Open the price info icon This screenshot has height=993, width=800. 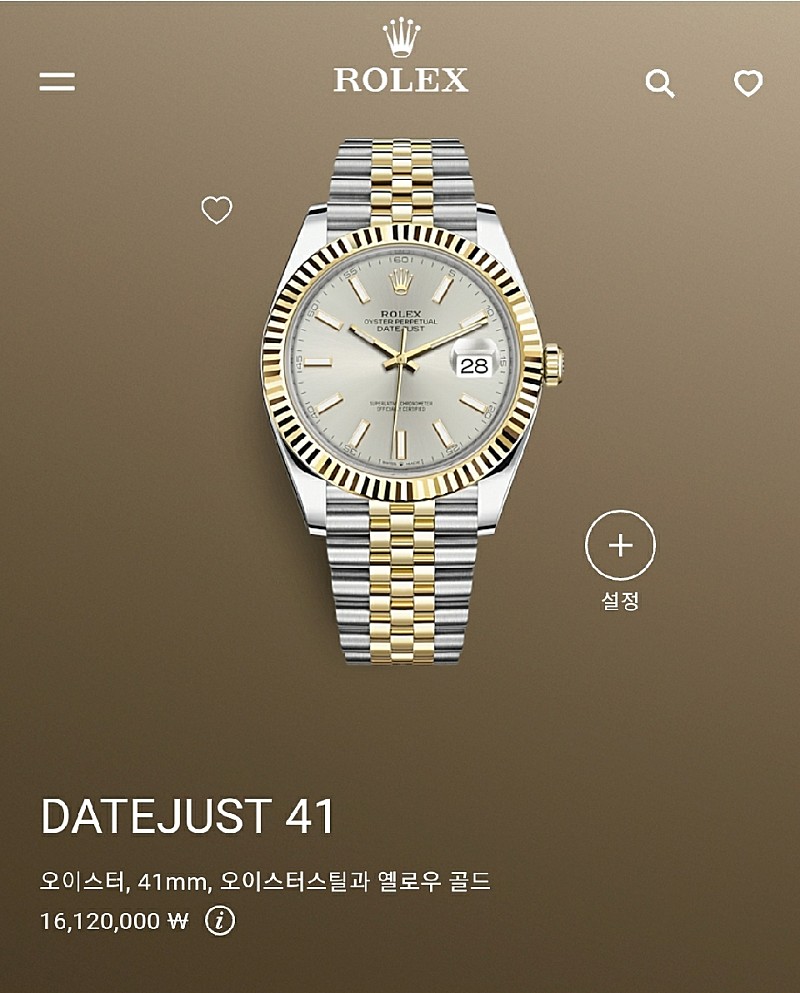(x=220, y=921)
